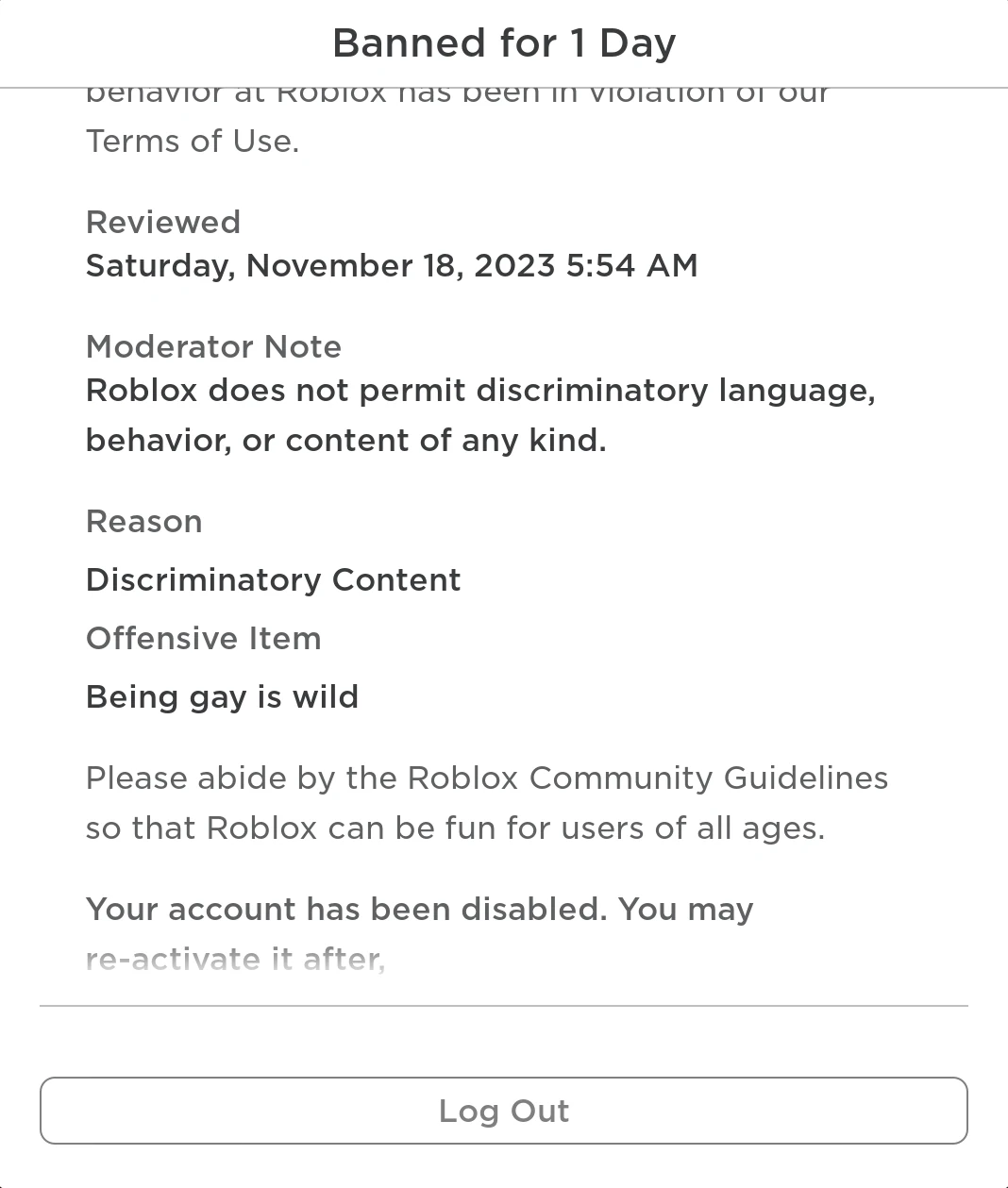Select the account disabled notice text
The image size is (1008, 1188).
tap(420, 910)
